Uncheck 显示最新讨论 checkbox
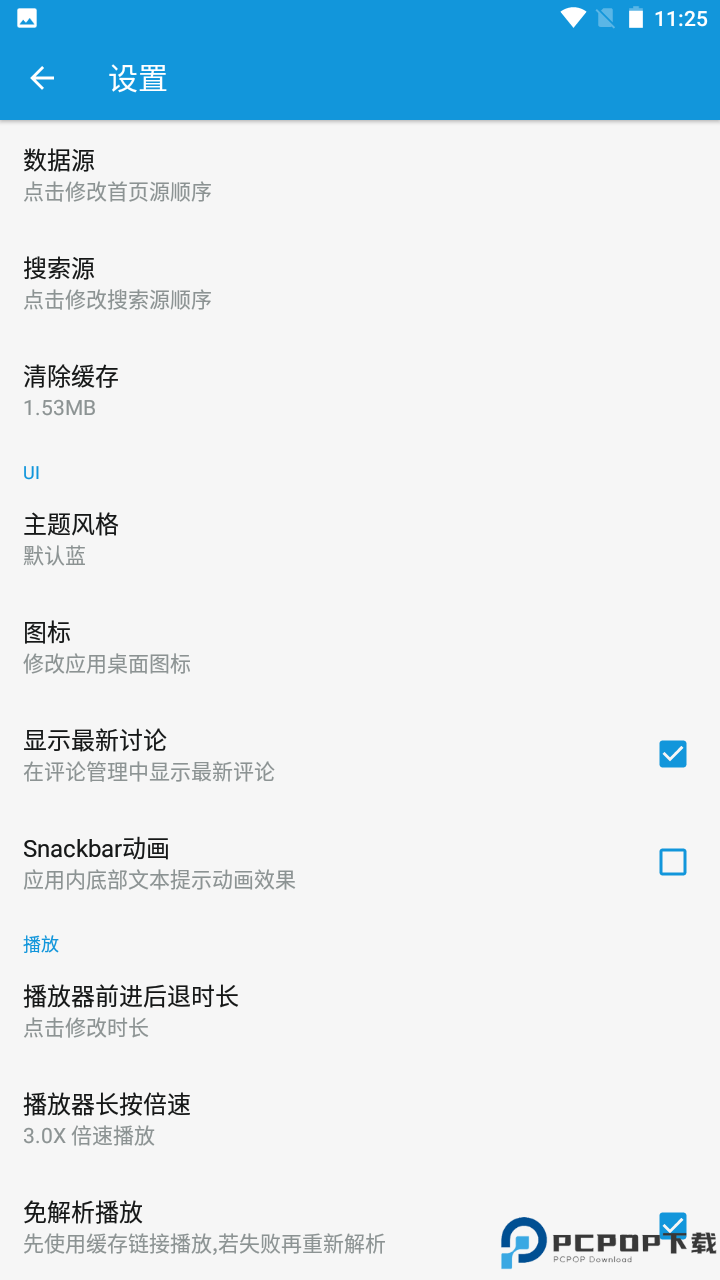Screen dimensions: 720x1280 click(x=672, y=754)
